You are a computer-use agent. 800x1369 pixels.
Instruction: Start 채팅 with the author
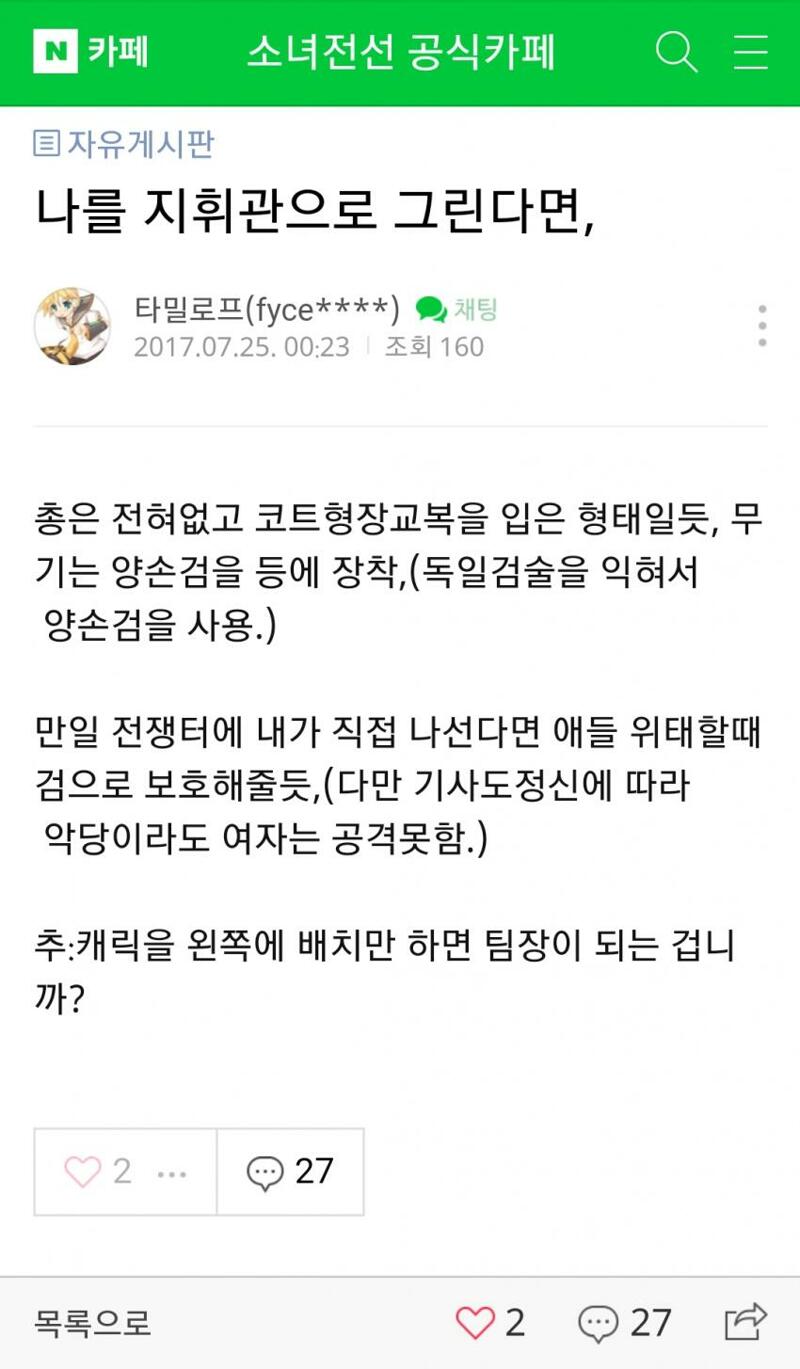click(457, 310)
